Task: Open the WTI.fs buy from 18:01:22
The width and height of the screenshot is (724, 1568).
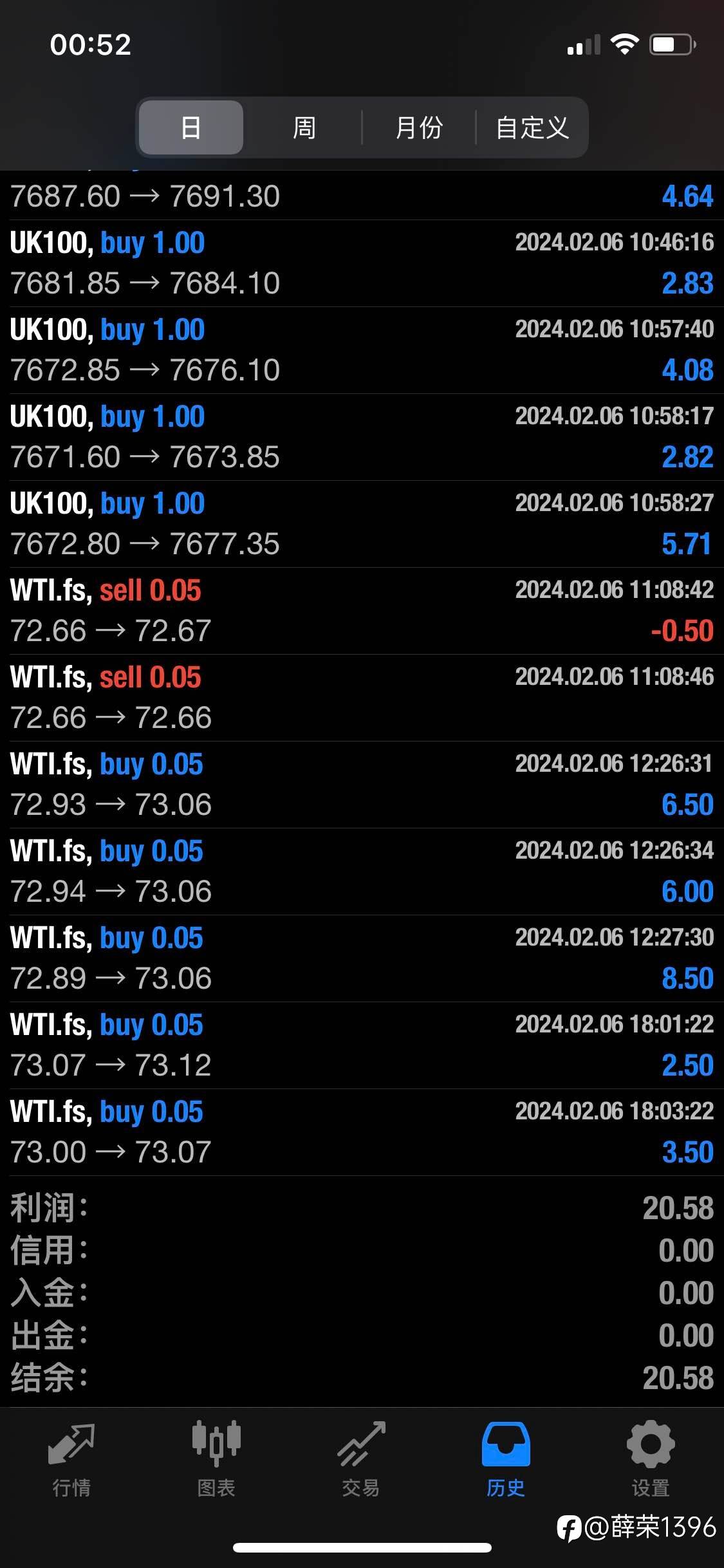Action: point(362,1045)
